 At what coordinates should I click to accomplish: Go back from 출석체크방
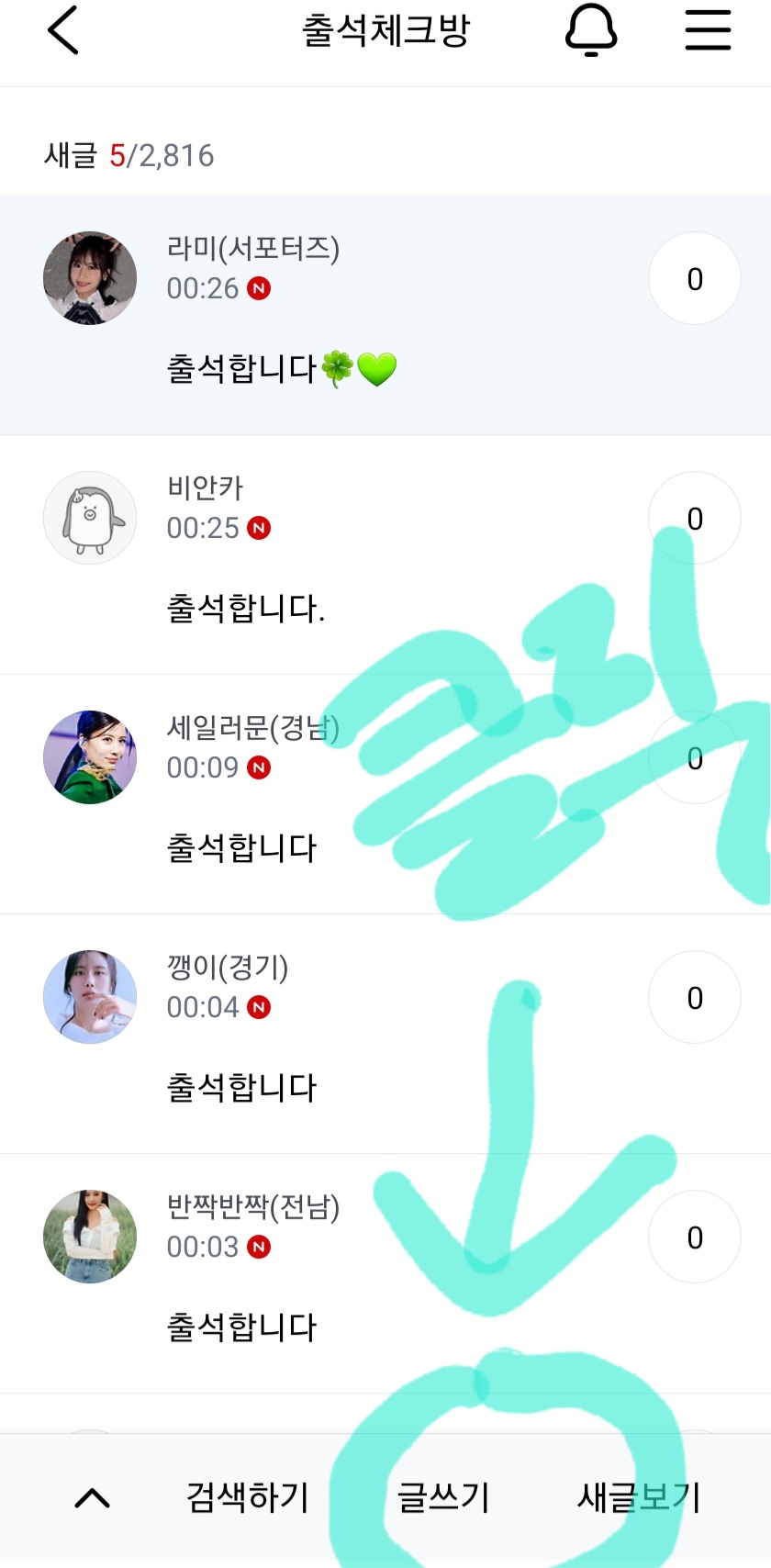pos(62,31)
